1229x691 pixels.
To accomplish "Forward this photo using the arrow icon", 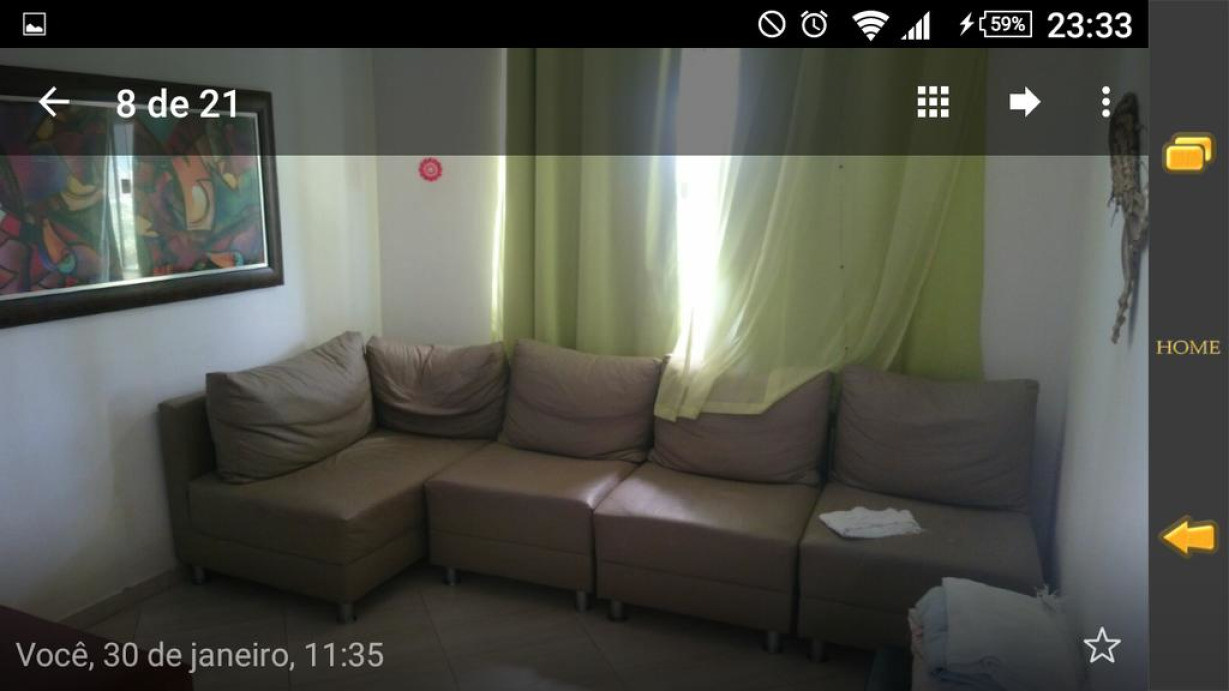I will click(x=1024, y=102).
